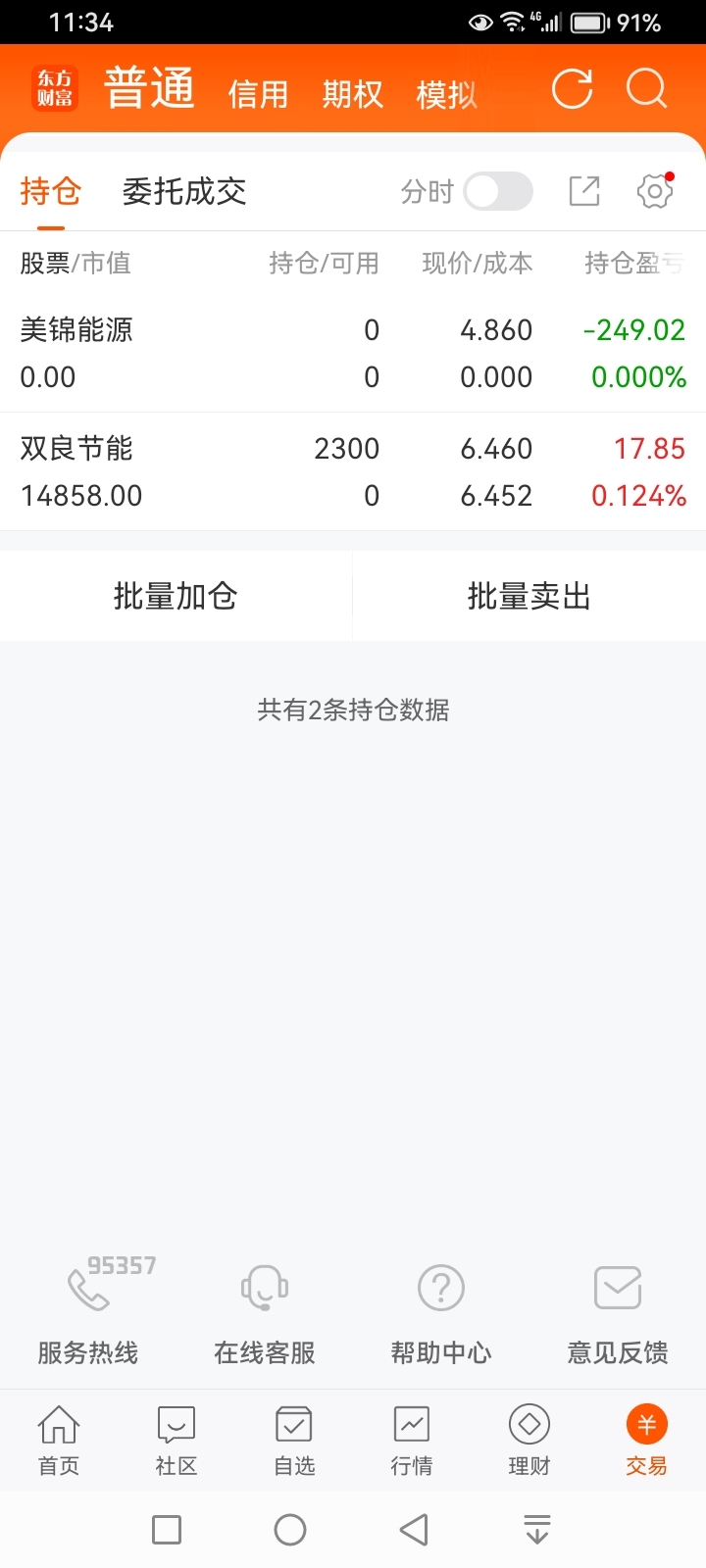Image resolution: width=706 pixels, height=1568 pixels.
Task: Open 在线客服 online support
Action: point(265,1311)
